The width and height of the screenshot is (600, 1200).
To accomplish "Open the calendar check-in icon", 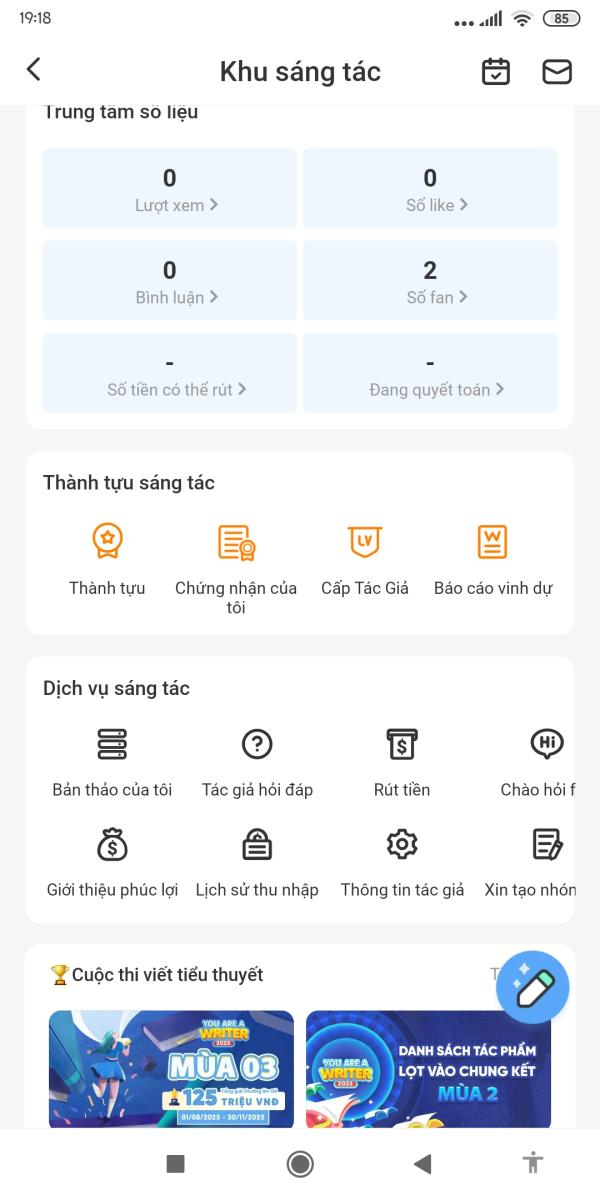I will [x=496, y=71].
